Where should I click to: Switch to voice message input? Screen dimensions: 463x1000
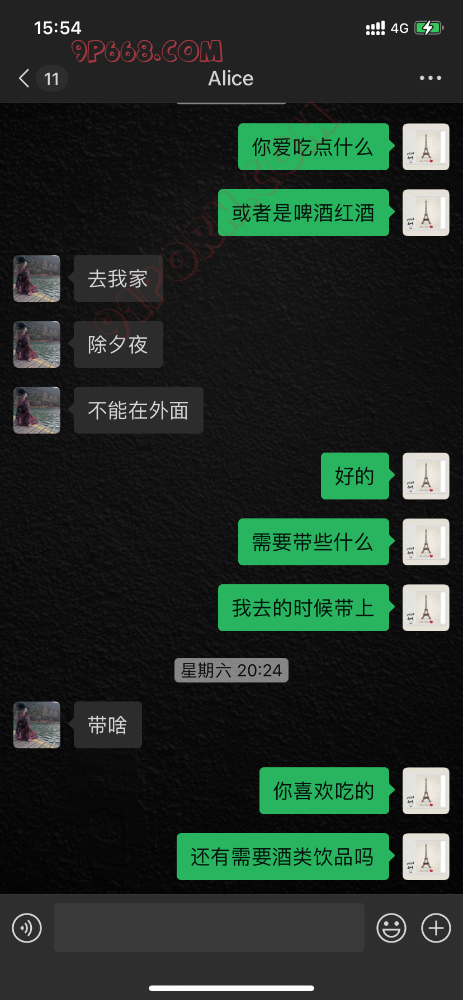point(27,927)
